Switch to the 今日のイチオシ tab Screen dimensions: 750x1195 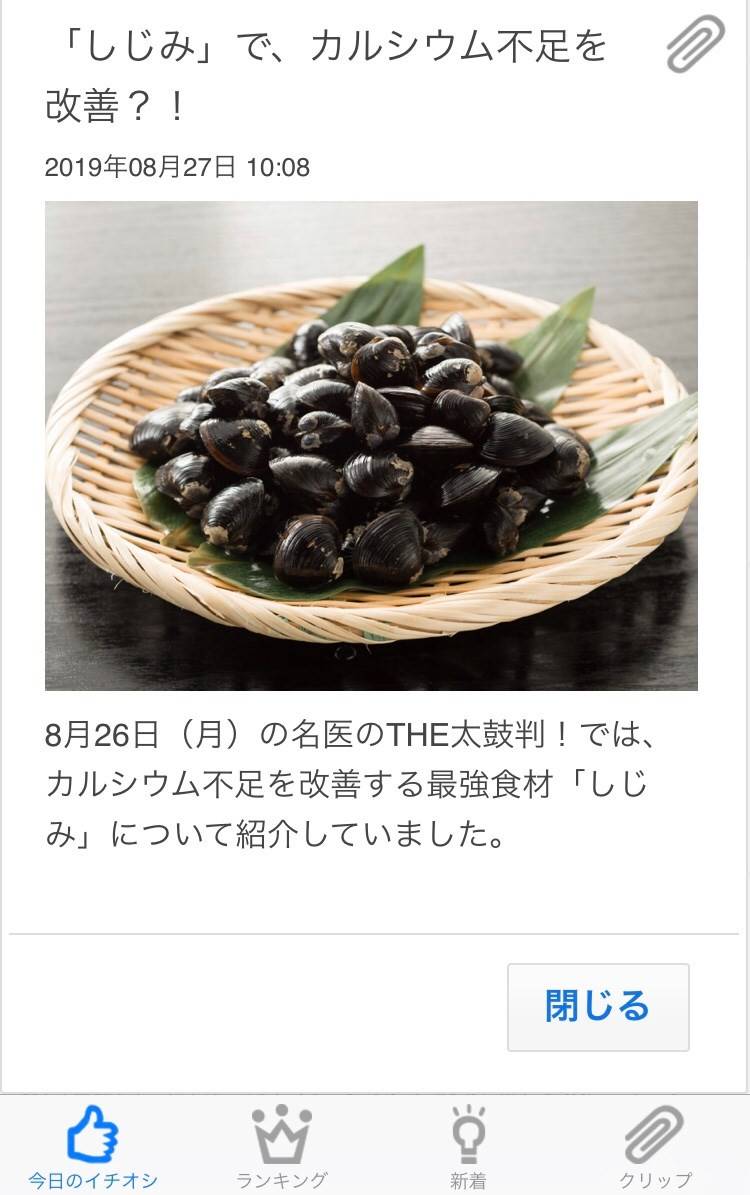[x=93, y=1146]
